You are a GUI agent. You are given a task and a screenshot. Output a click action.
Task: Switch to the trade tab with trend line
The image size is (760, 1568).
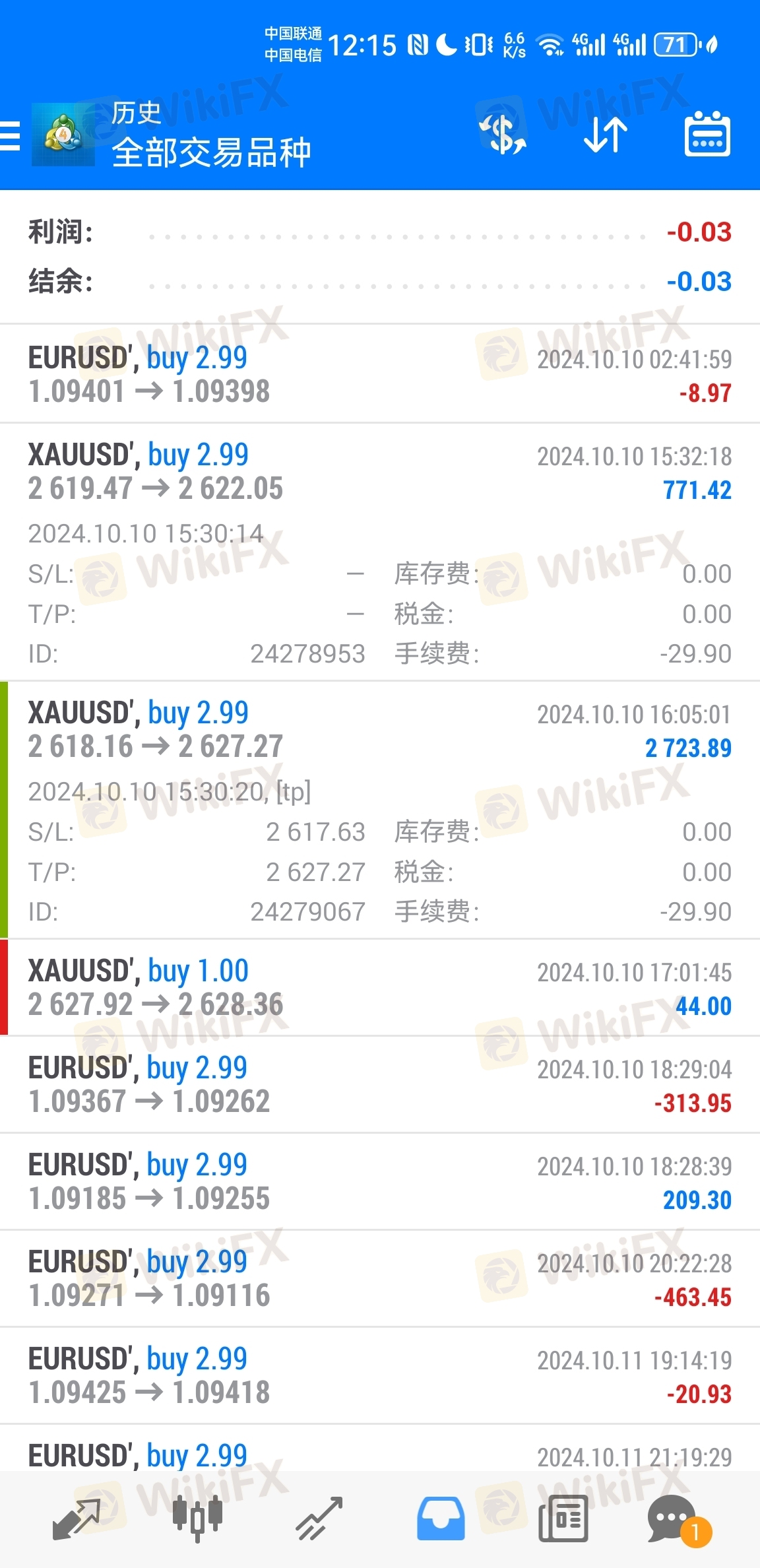[x=319, y=1519]
